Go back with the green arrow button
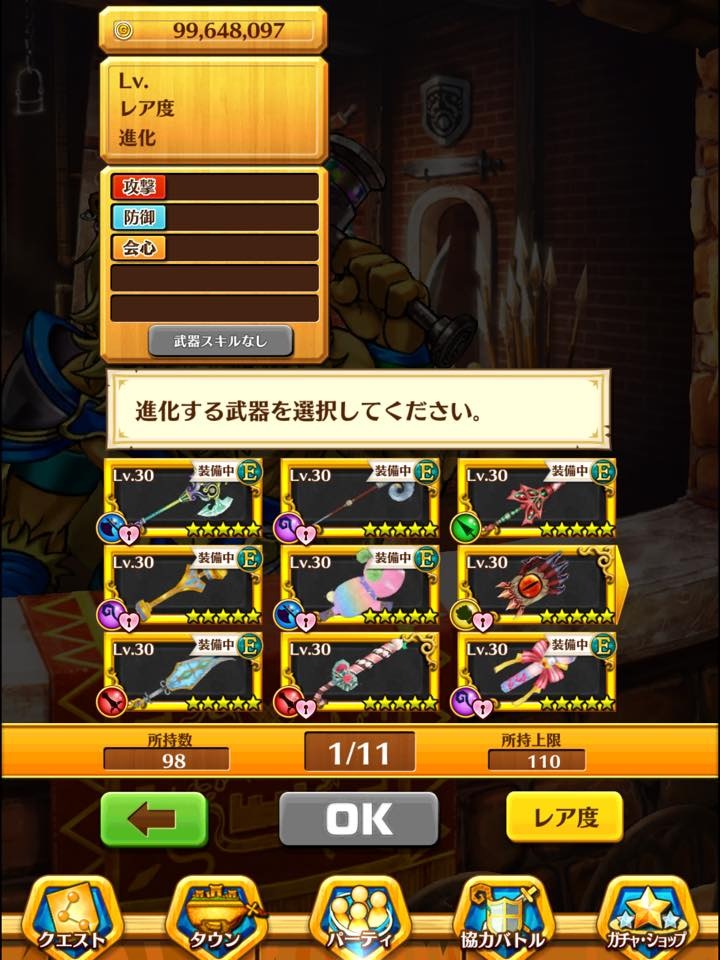This screenshot has height=960, width=720. pos(154,820)
